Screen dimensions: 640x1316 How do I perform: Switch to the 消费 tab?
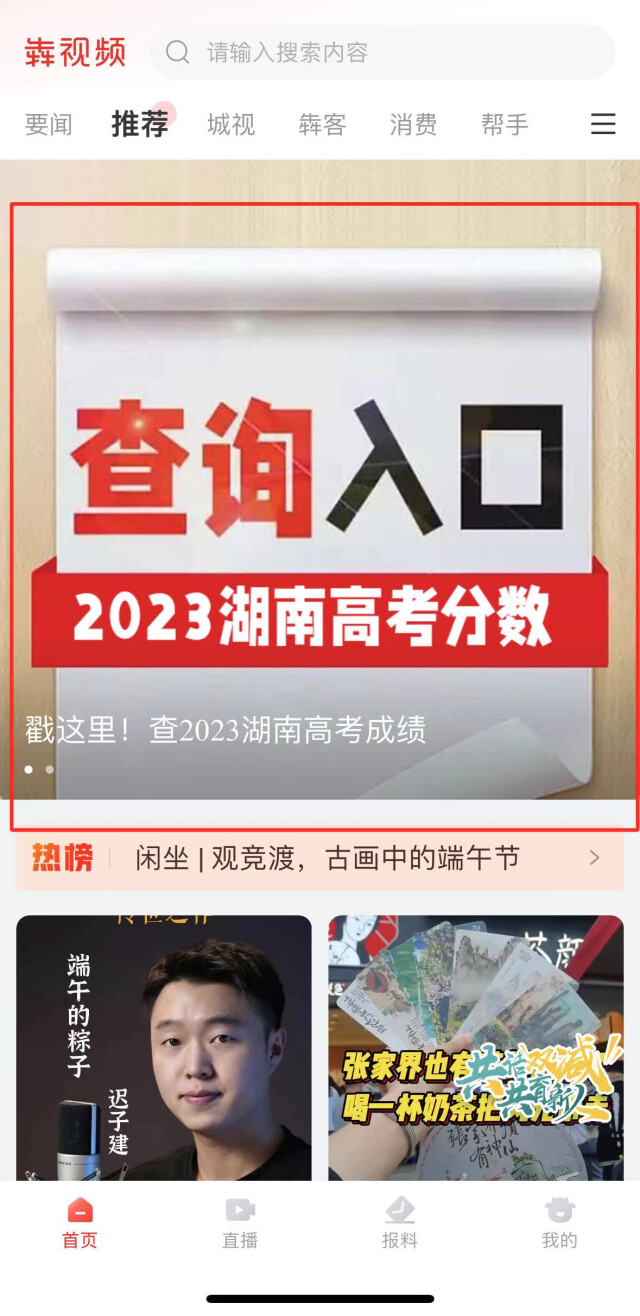click(413, 125)
